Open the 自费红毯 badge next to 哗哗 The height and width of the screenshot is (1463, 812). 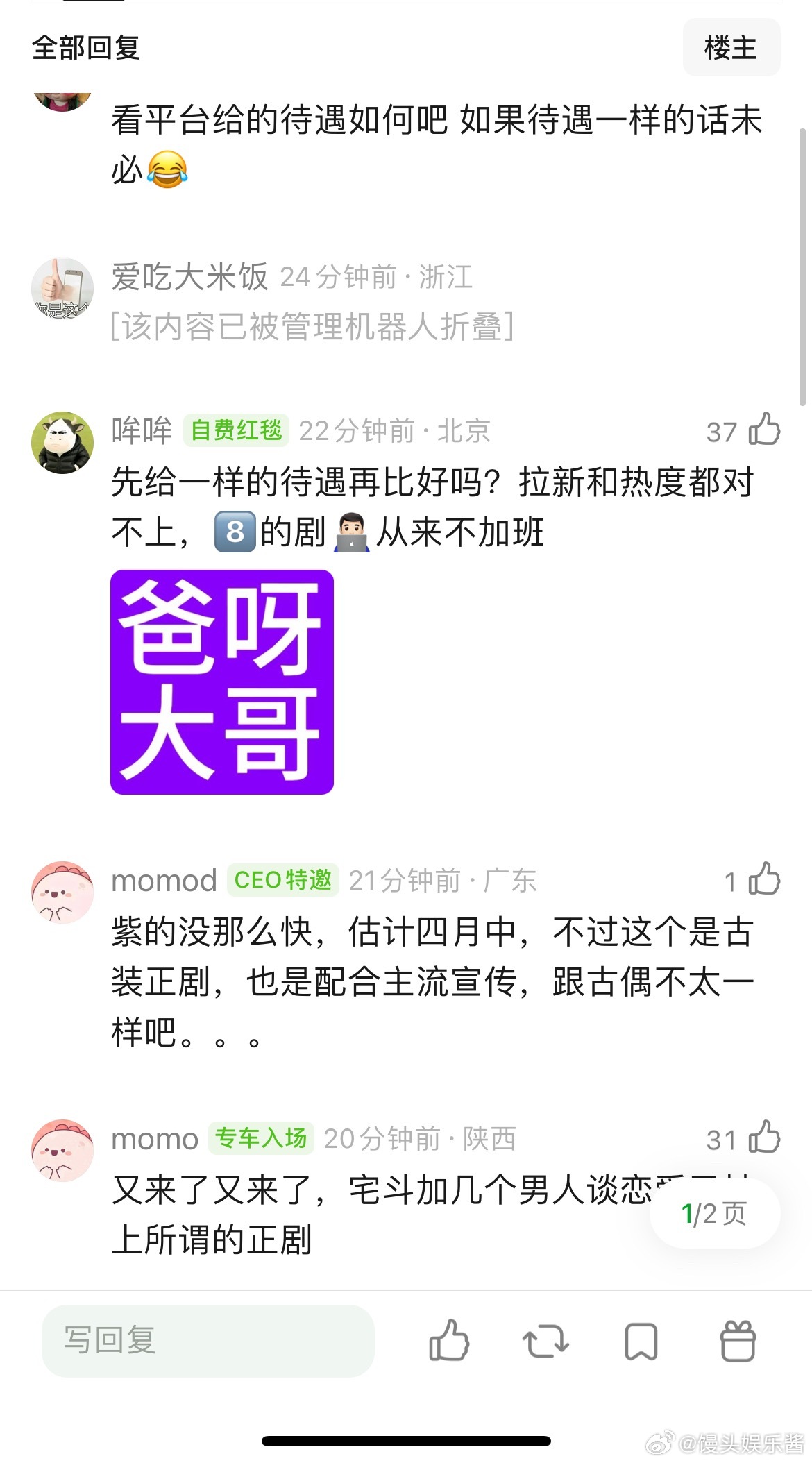236,431
